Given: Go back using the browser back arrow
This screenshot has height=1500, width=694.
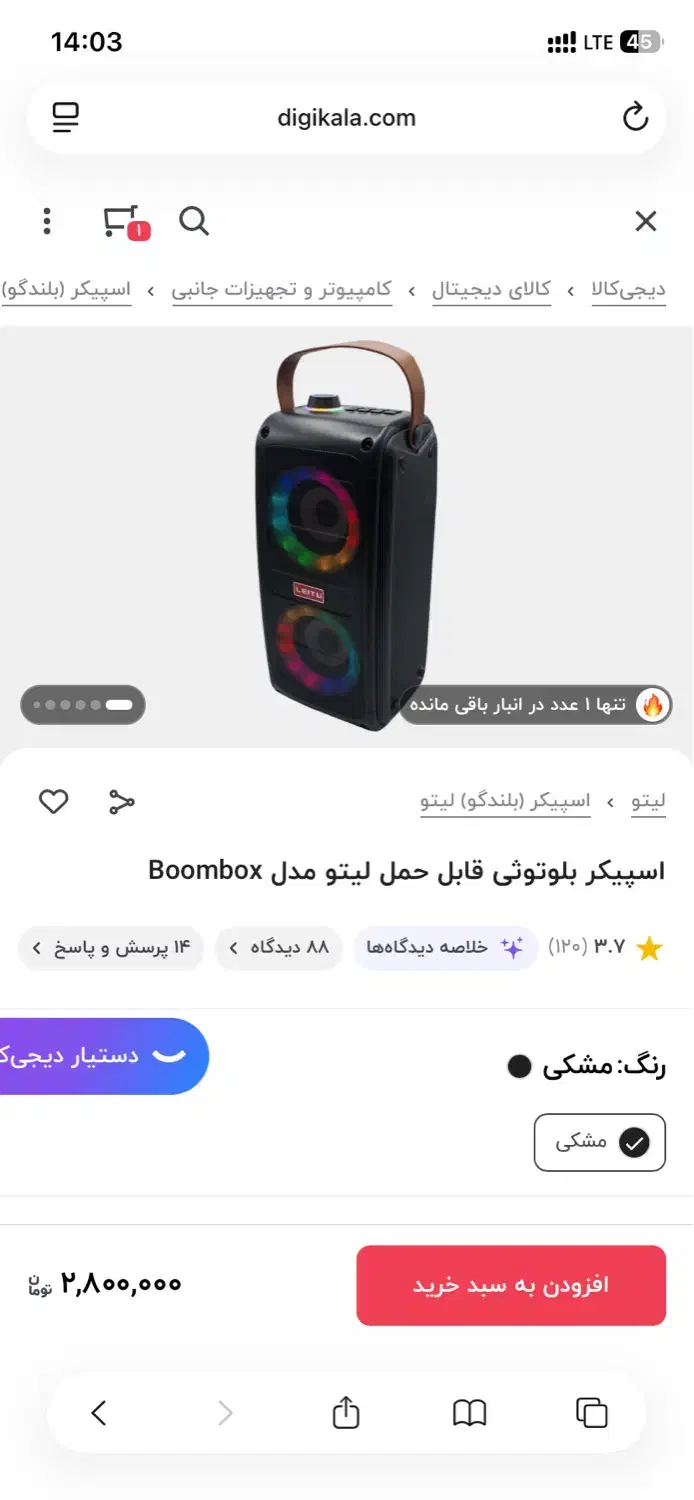Looking at the screenshot, I should 98,1412.
